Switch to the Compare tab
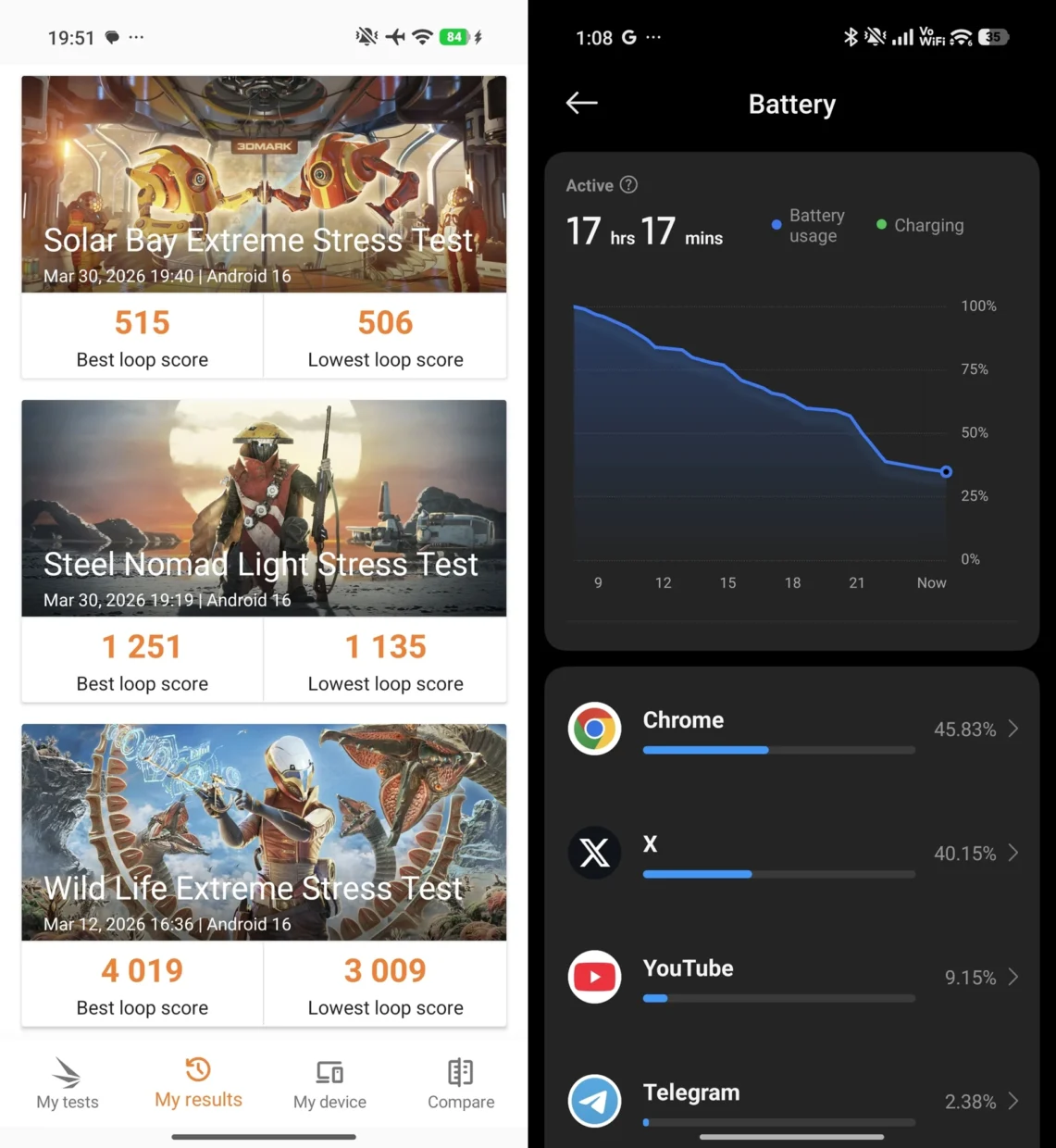 point(461,1083)
